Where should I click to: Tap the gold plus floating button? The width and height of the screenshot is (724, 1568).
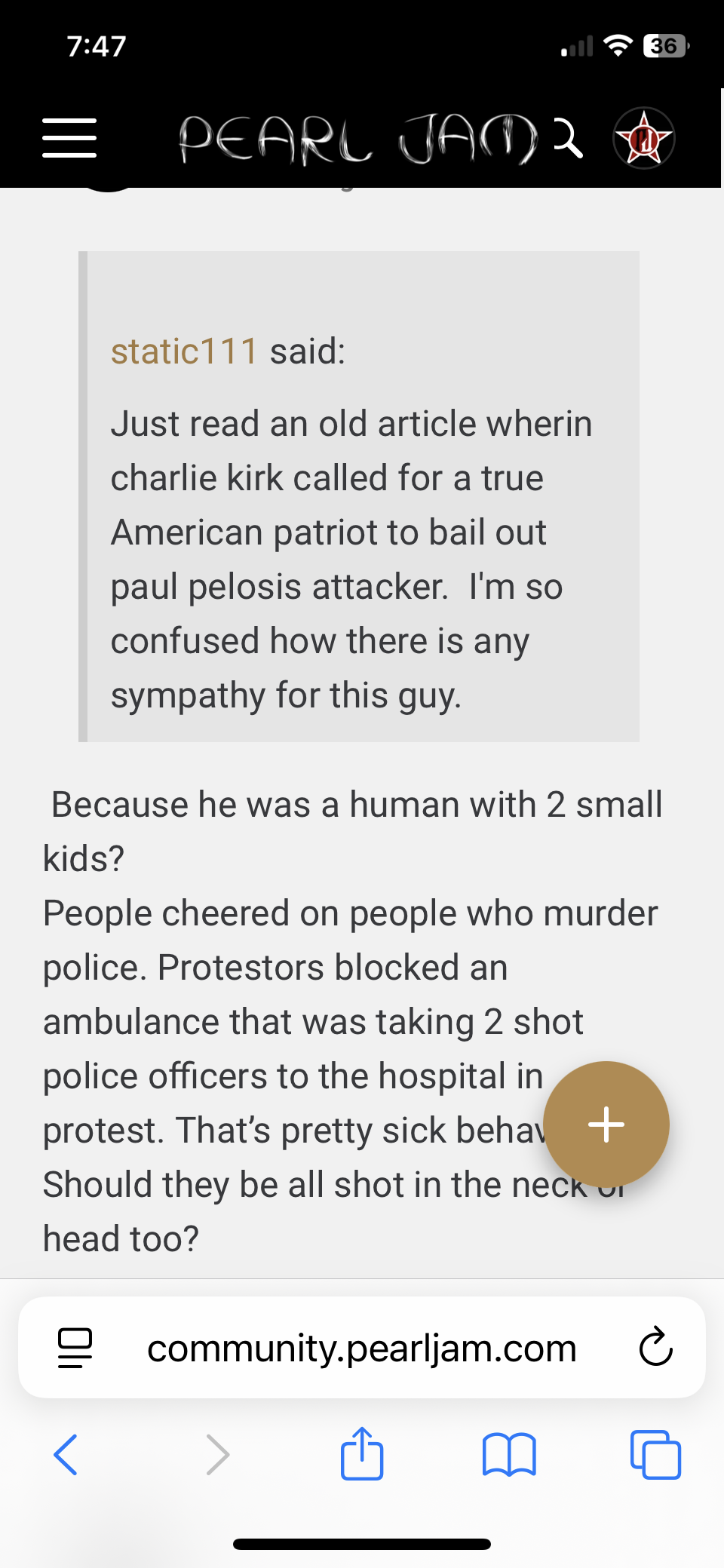[x=606, y=1125]
